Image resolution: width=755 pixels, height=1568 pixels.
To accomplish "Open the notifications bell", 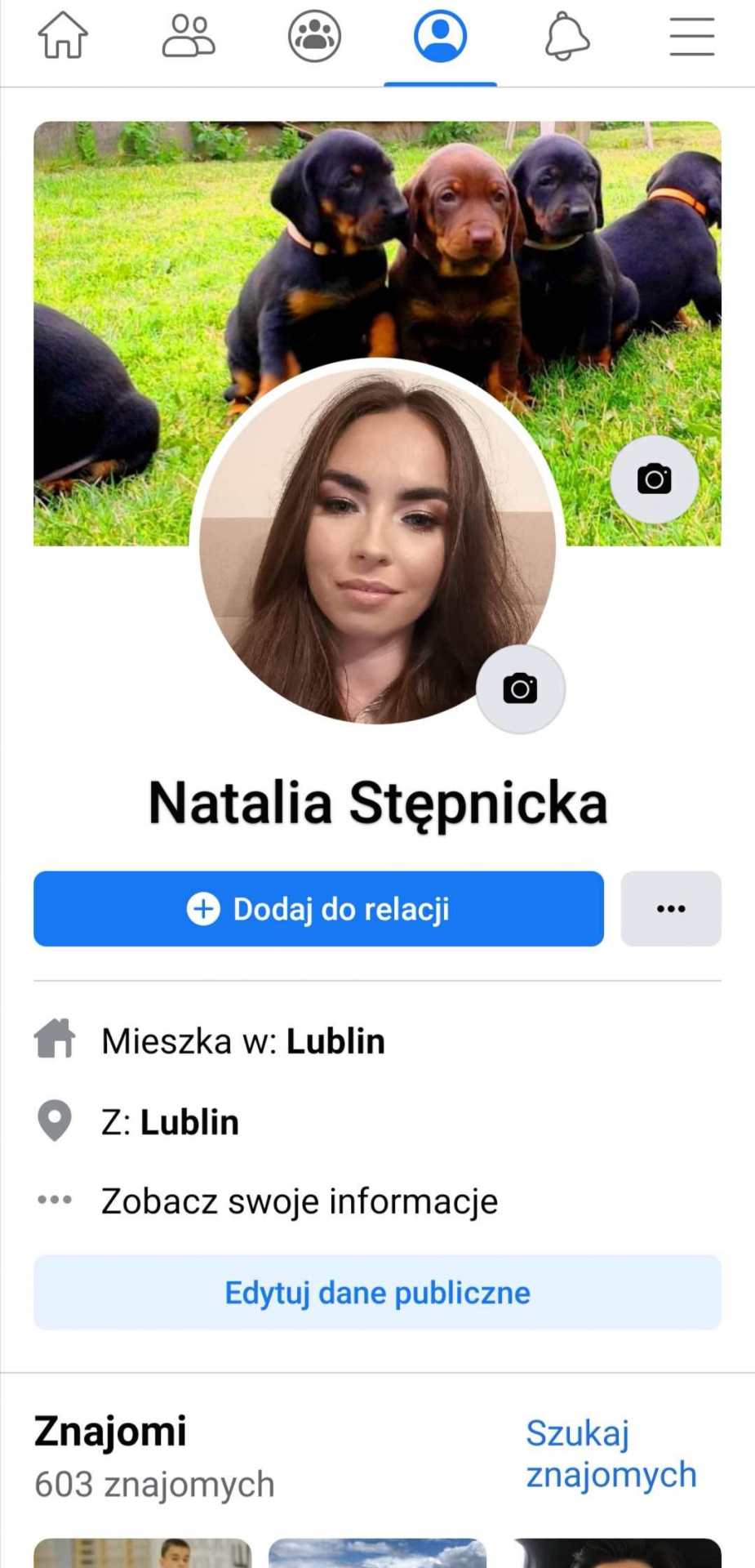I will [566, 37].
